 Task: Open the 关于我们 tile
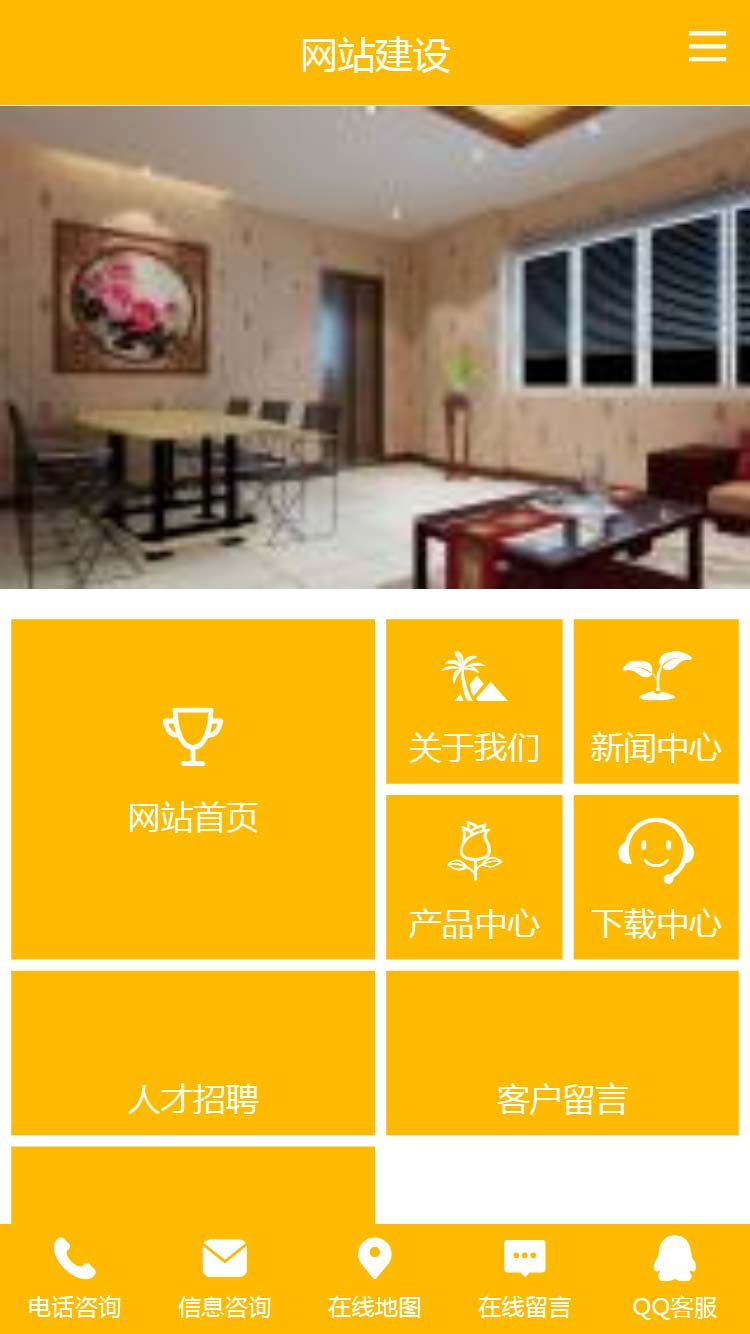click(x=474, y=701)
